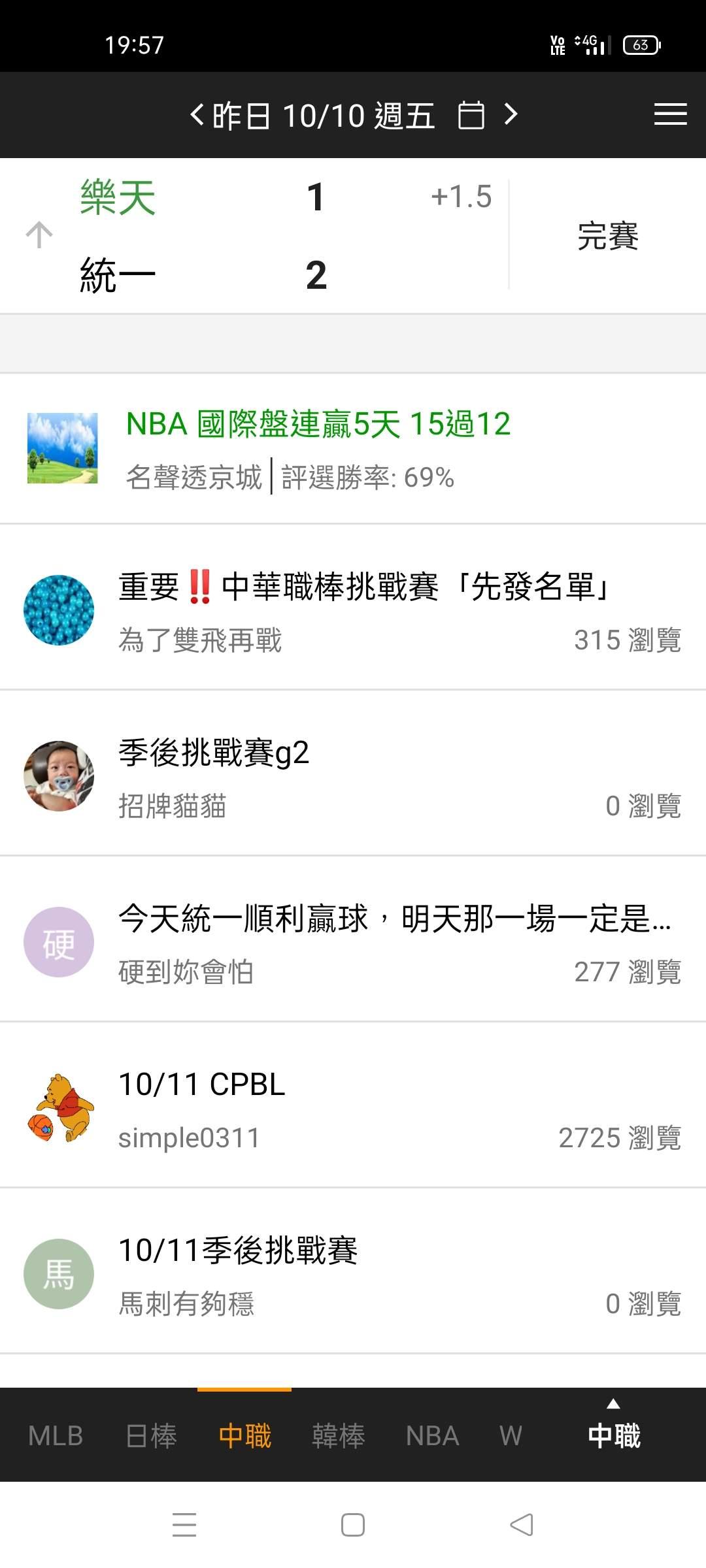The width and height of the screenshot is (706, 1568).
Task: Open the calendar date picker
Action: click(x=471, y=116)
